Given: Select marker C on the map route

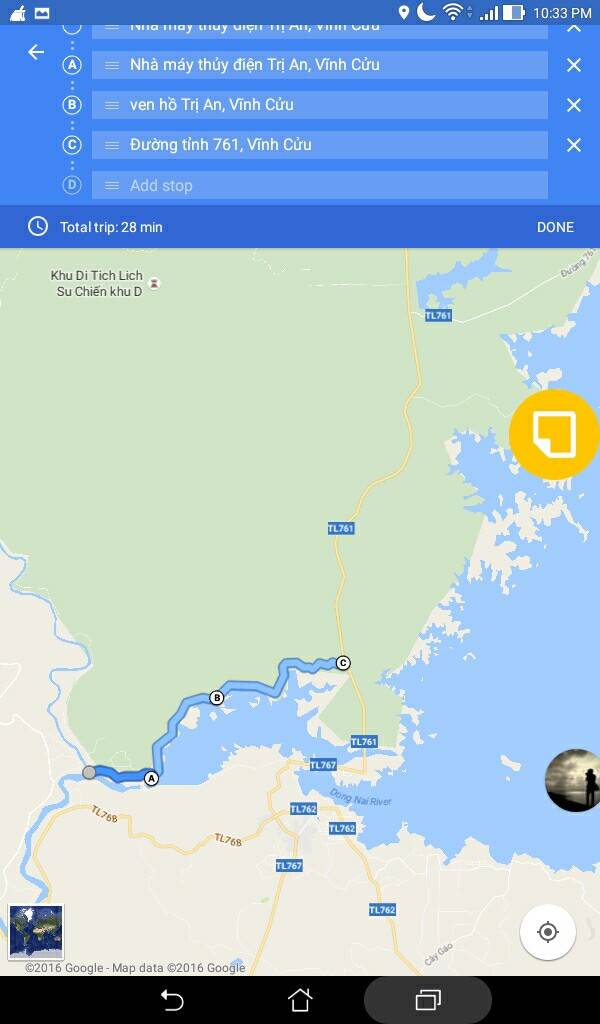Looking at the screenshot, I should pyautogui.click(x=343, y=662).
